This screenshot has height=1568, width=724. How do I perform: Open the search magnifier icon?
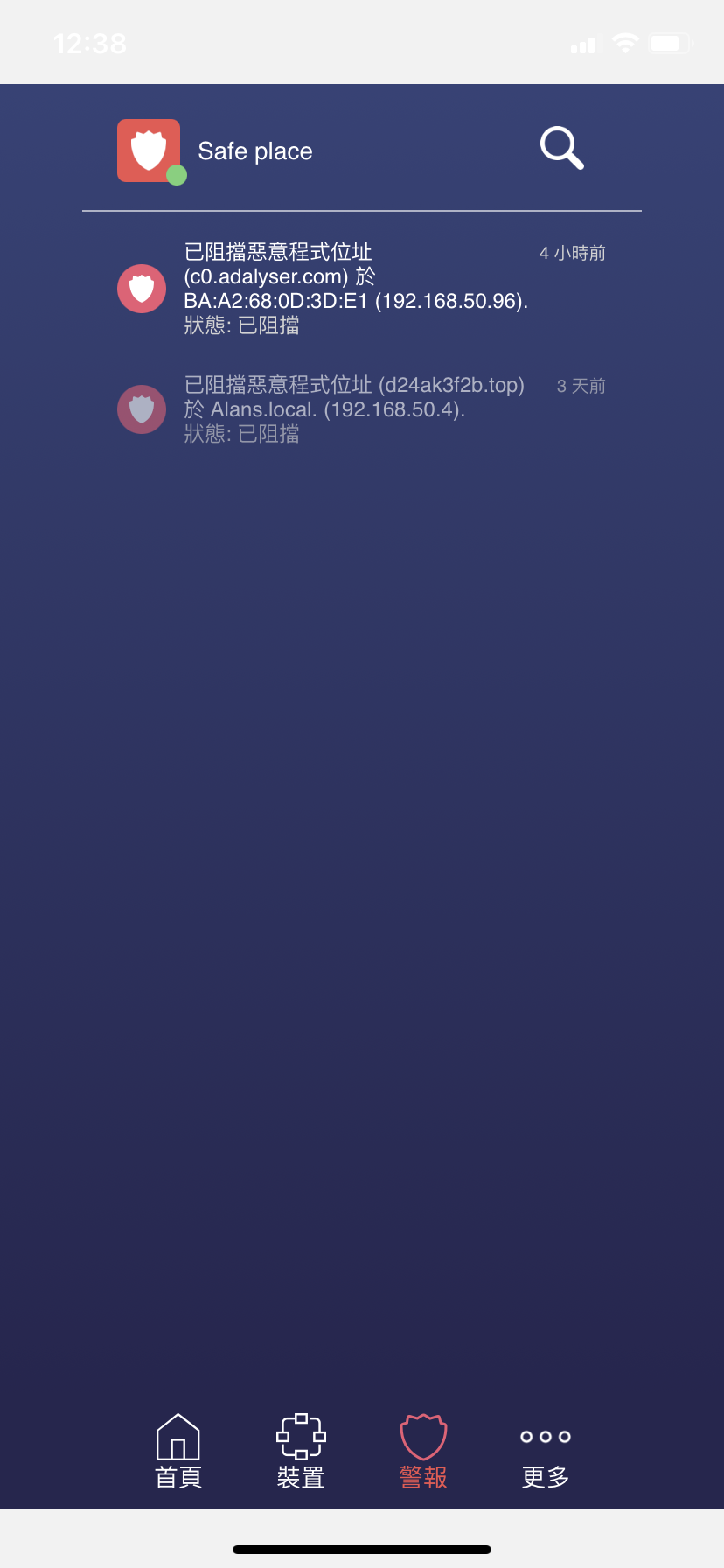[x=561, y=148]
